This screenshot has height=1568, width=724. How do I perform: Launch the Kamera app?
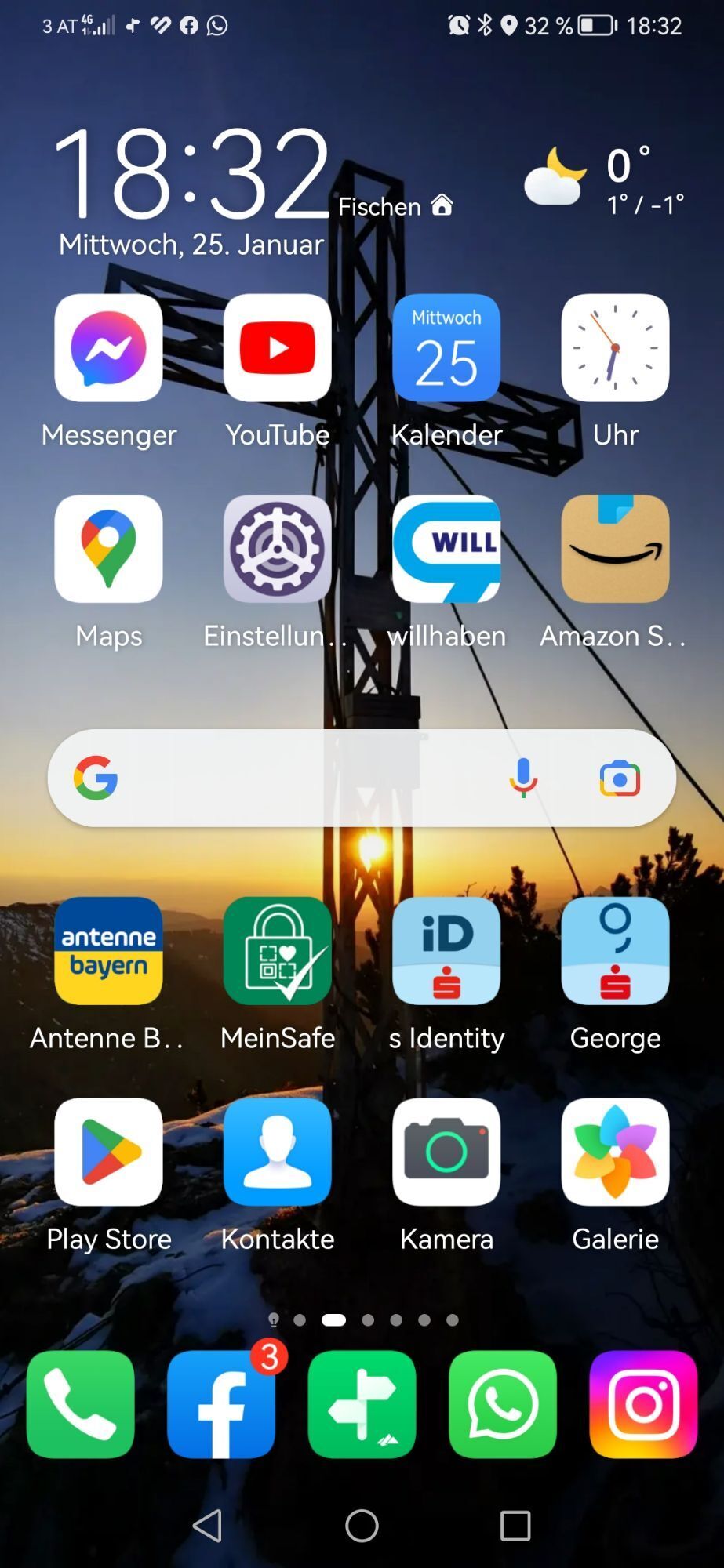click(446, 1152)
